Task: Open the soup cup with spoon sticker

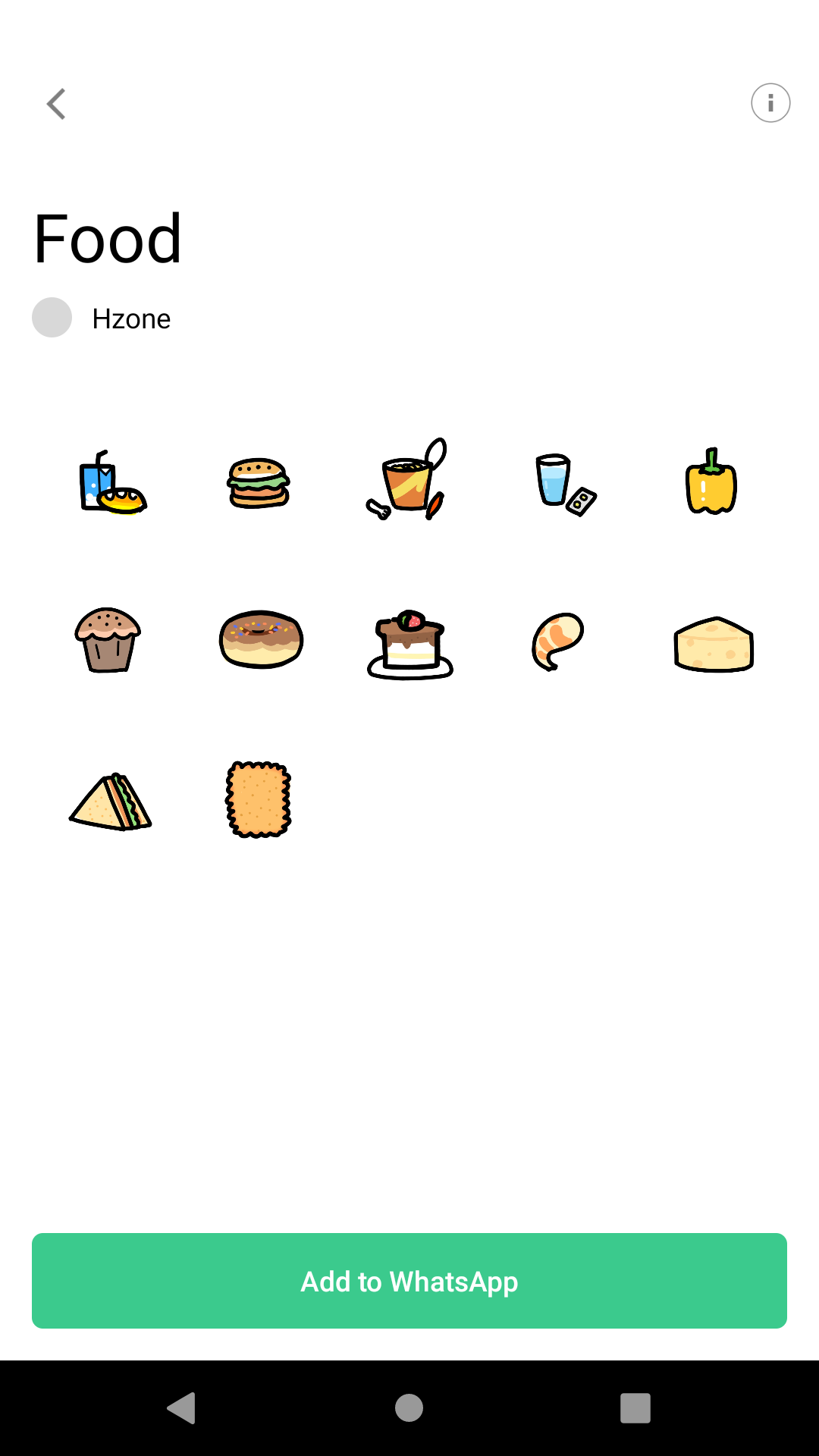Action: click(408, 481)
